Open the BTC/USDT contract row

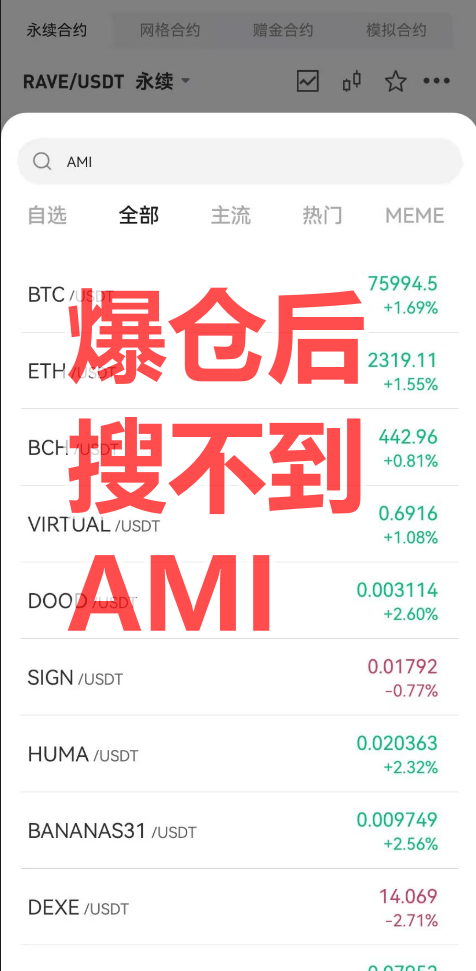(x=240, y=295)
